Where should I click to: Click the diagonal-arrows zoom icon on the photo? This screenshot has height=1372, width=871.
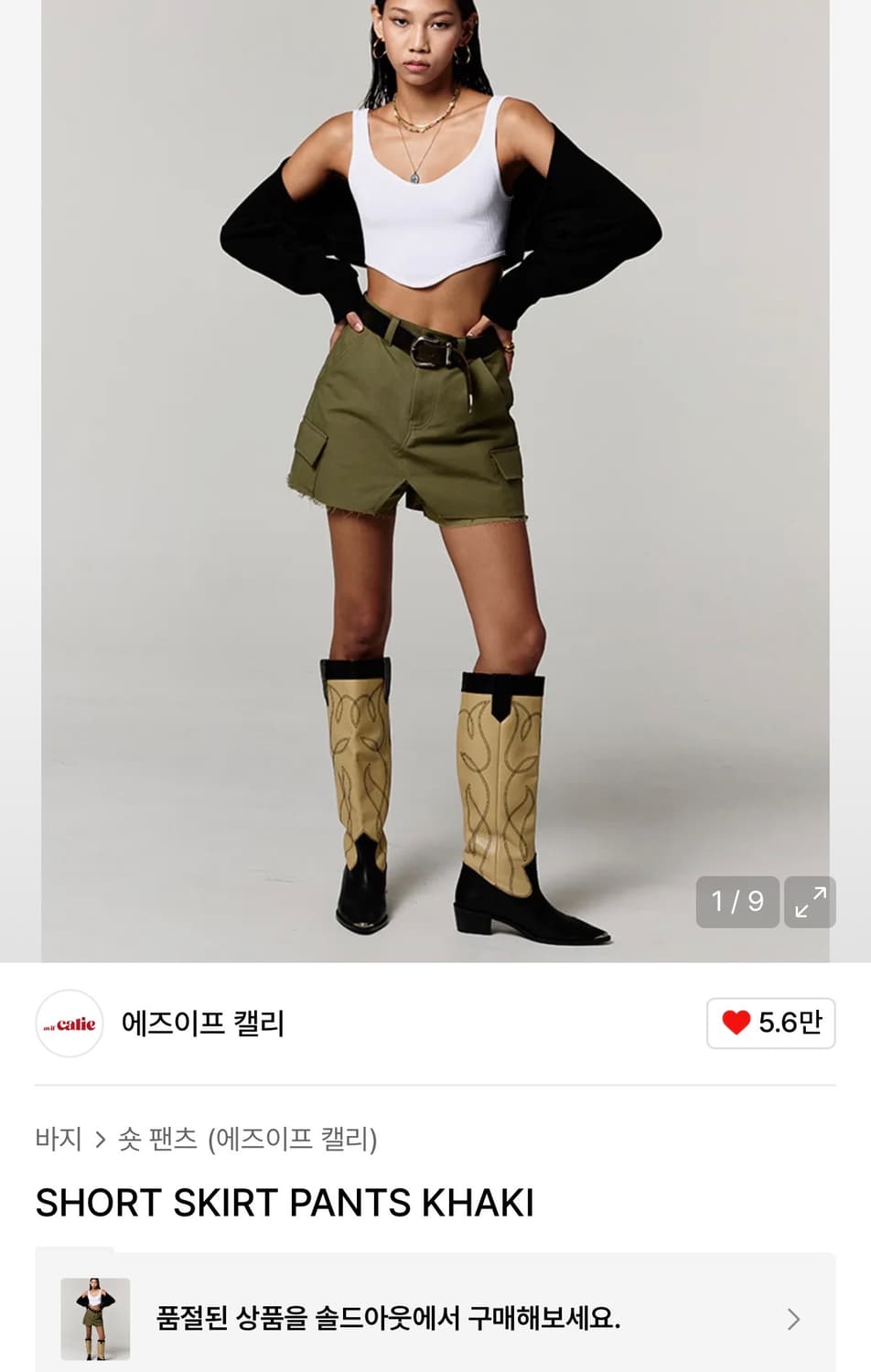(809, 902)
